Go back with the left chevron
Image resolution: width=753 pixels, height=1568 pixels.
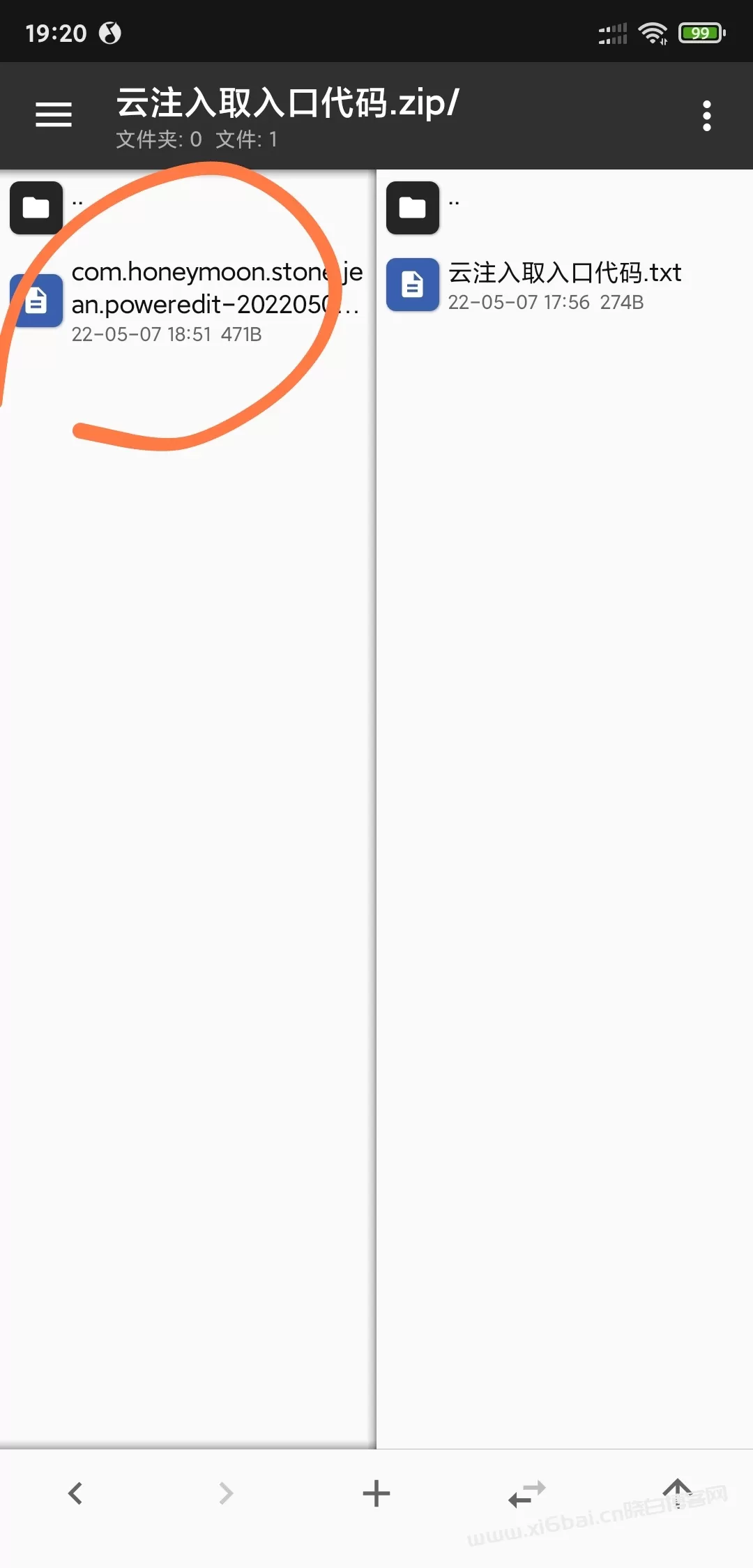pyautogui.click(x=75, y=1493)
